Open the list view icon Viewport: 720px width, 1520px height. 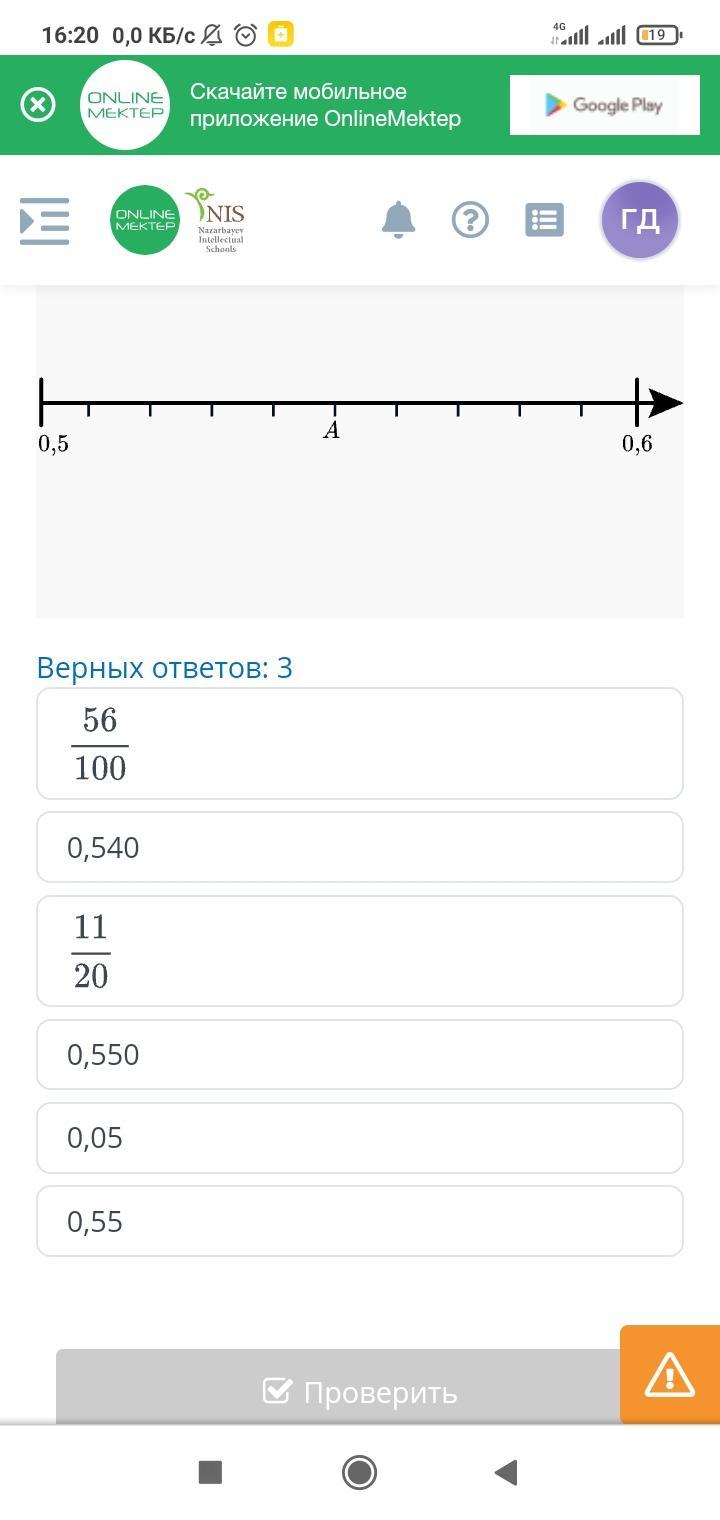544,220
